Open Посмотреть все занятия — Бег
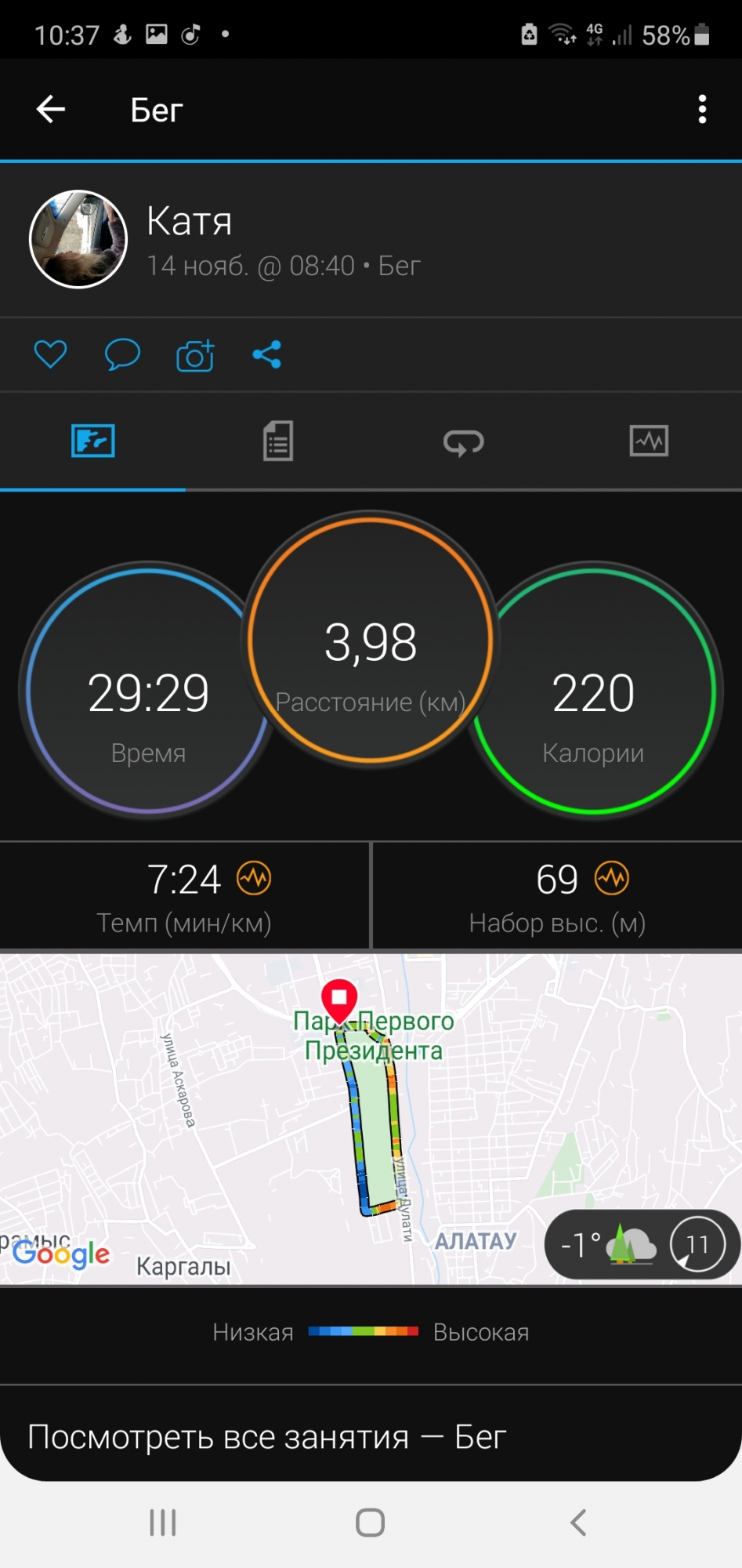 pyautogui.click(x=266, y=1437)
